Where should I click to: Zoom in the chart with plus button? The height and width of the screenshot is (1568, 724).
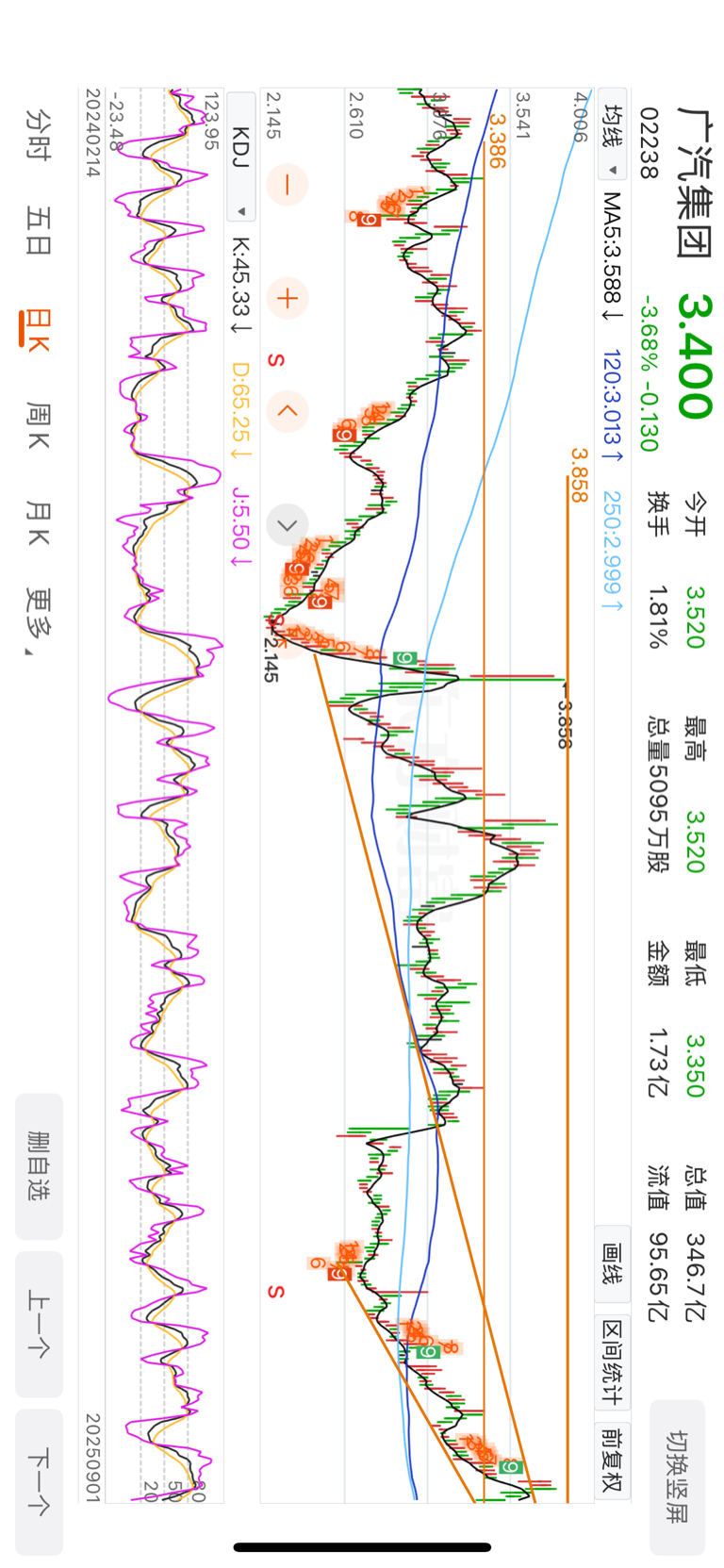point(287,299)
